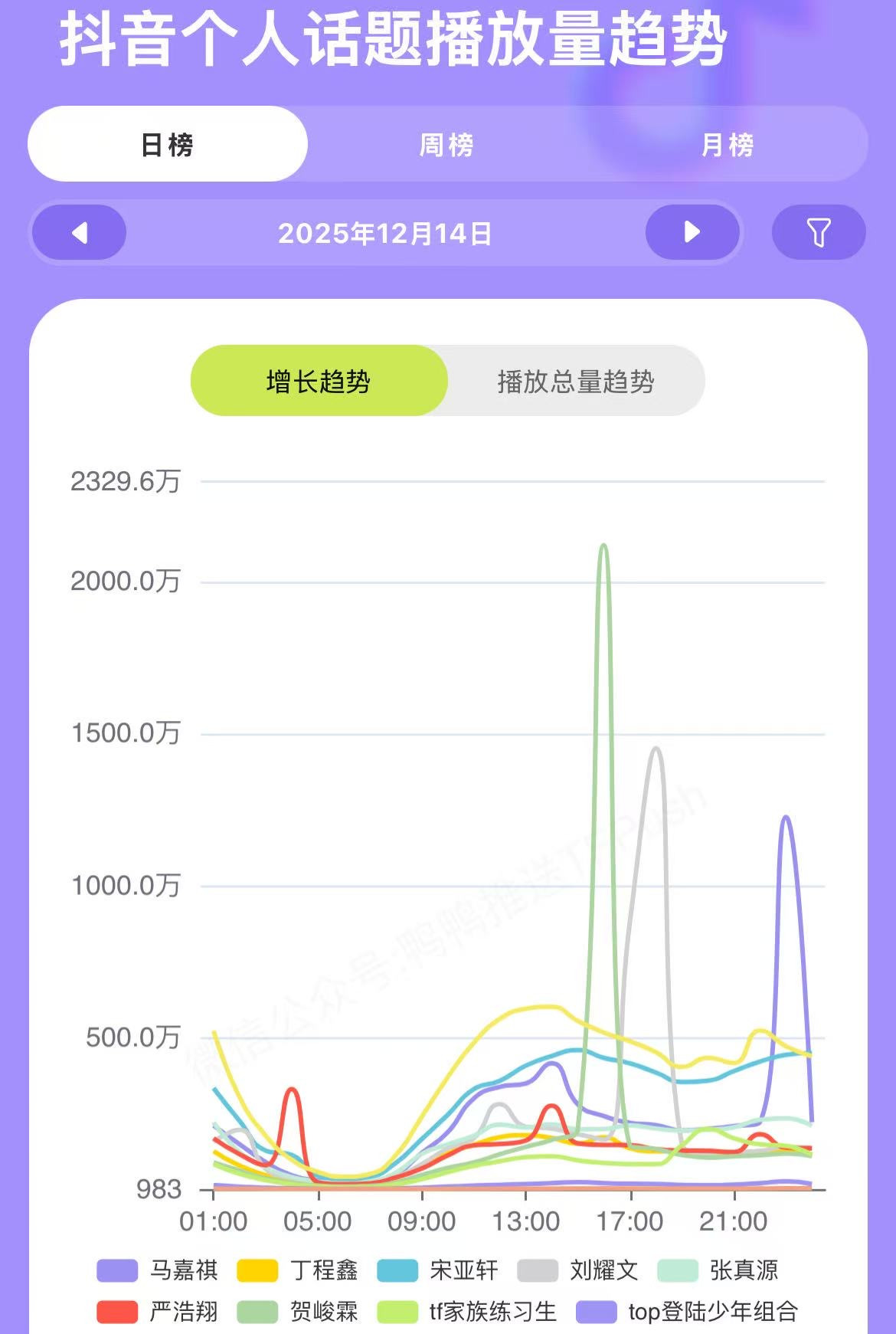Select the 增长趋势 chart view
This screenshot has width=896, height=1334.
pyautogui.click(x=319, y=381)
